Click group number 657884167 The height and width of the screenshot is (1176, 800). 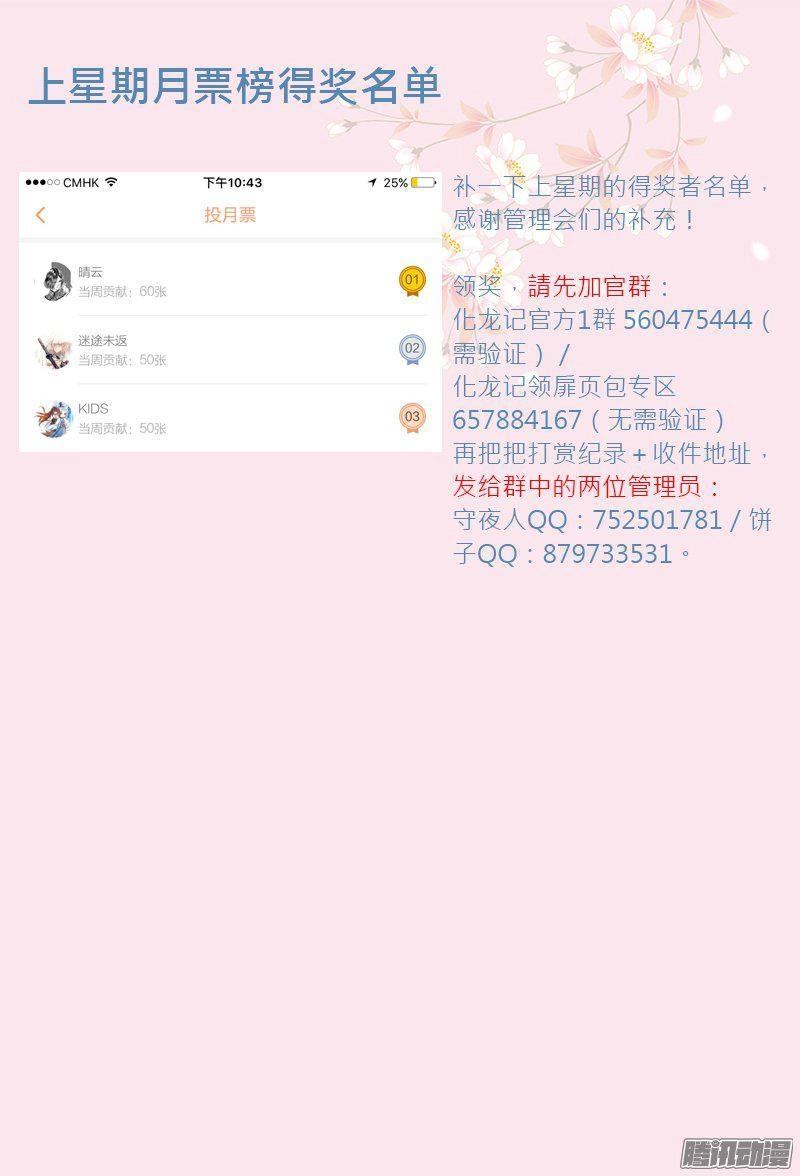pos(512,420)
